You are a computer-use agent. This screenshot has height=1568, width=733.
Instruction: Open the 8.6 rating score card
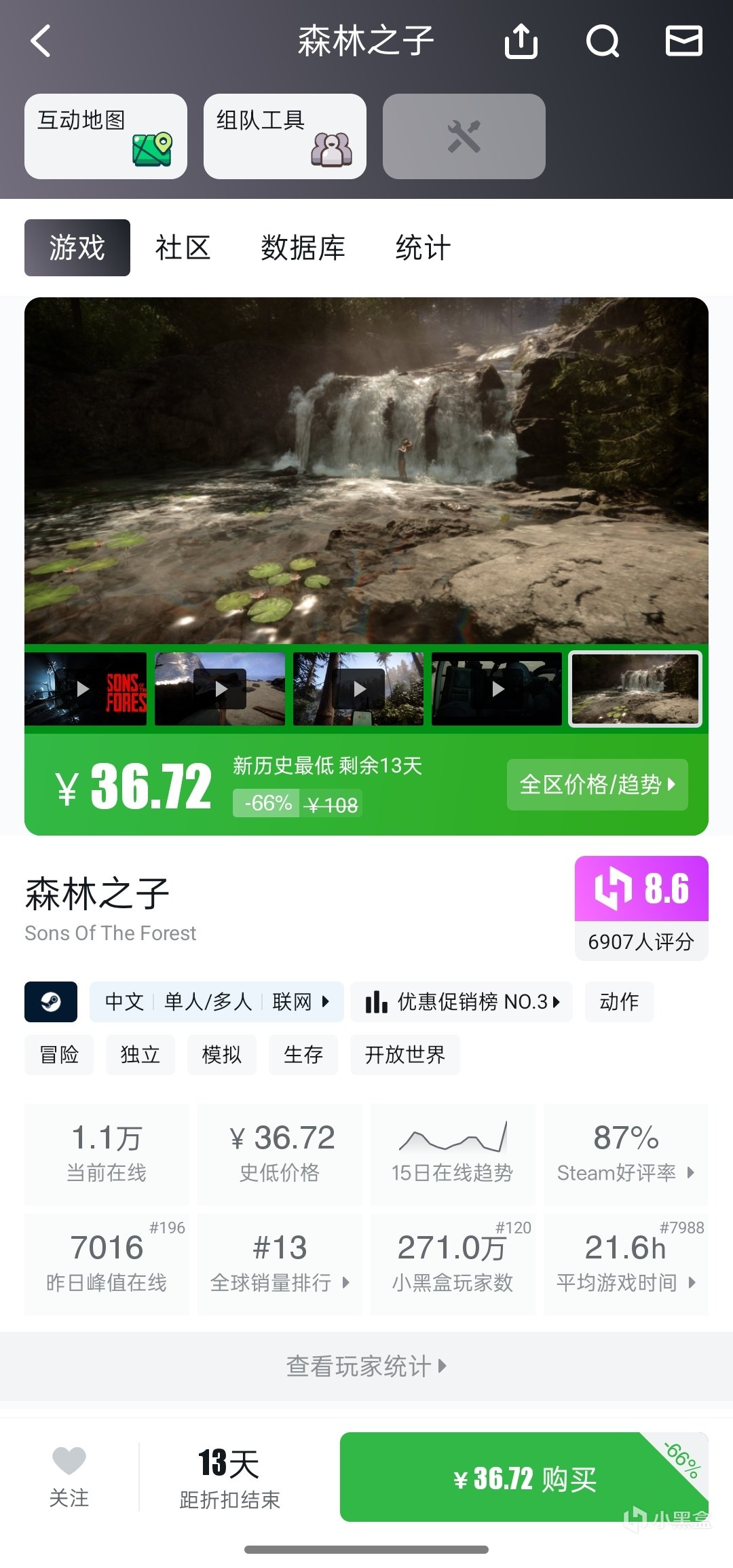click(x=641, y=908)
